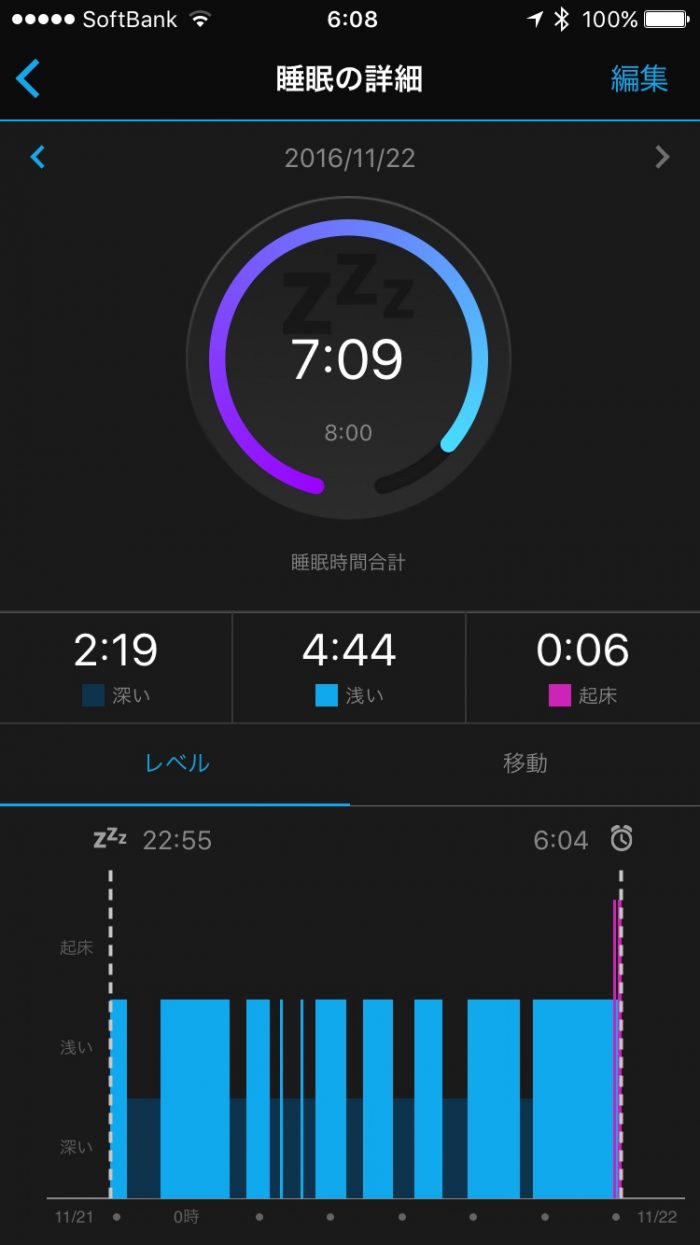Viewport: 700px width, 1245px height.
Task: Show previous day's sleep data
Action: [x=38, y=157]
